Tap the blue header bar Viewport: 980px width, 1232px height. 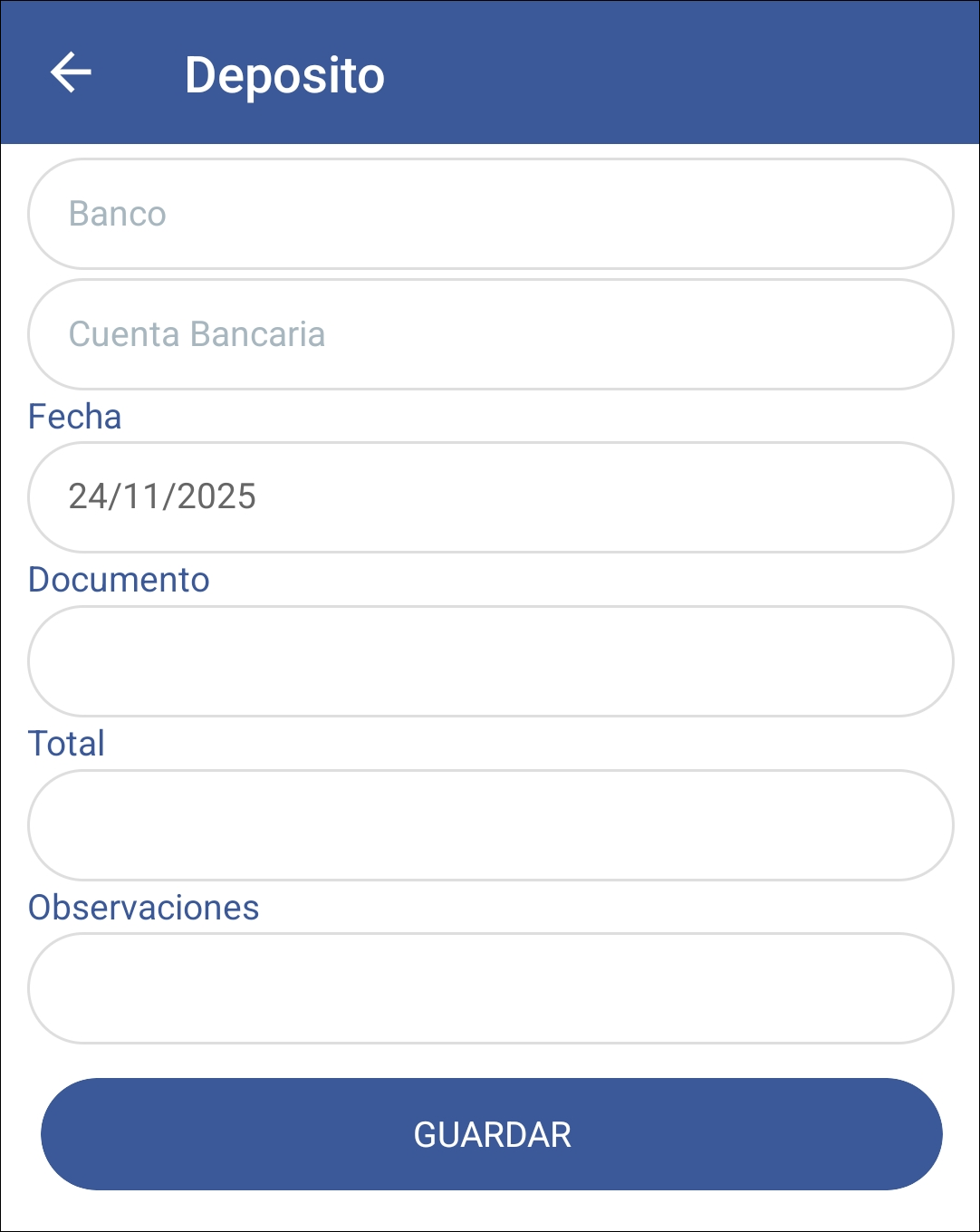[x=634, y=72]
